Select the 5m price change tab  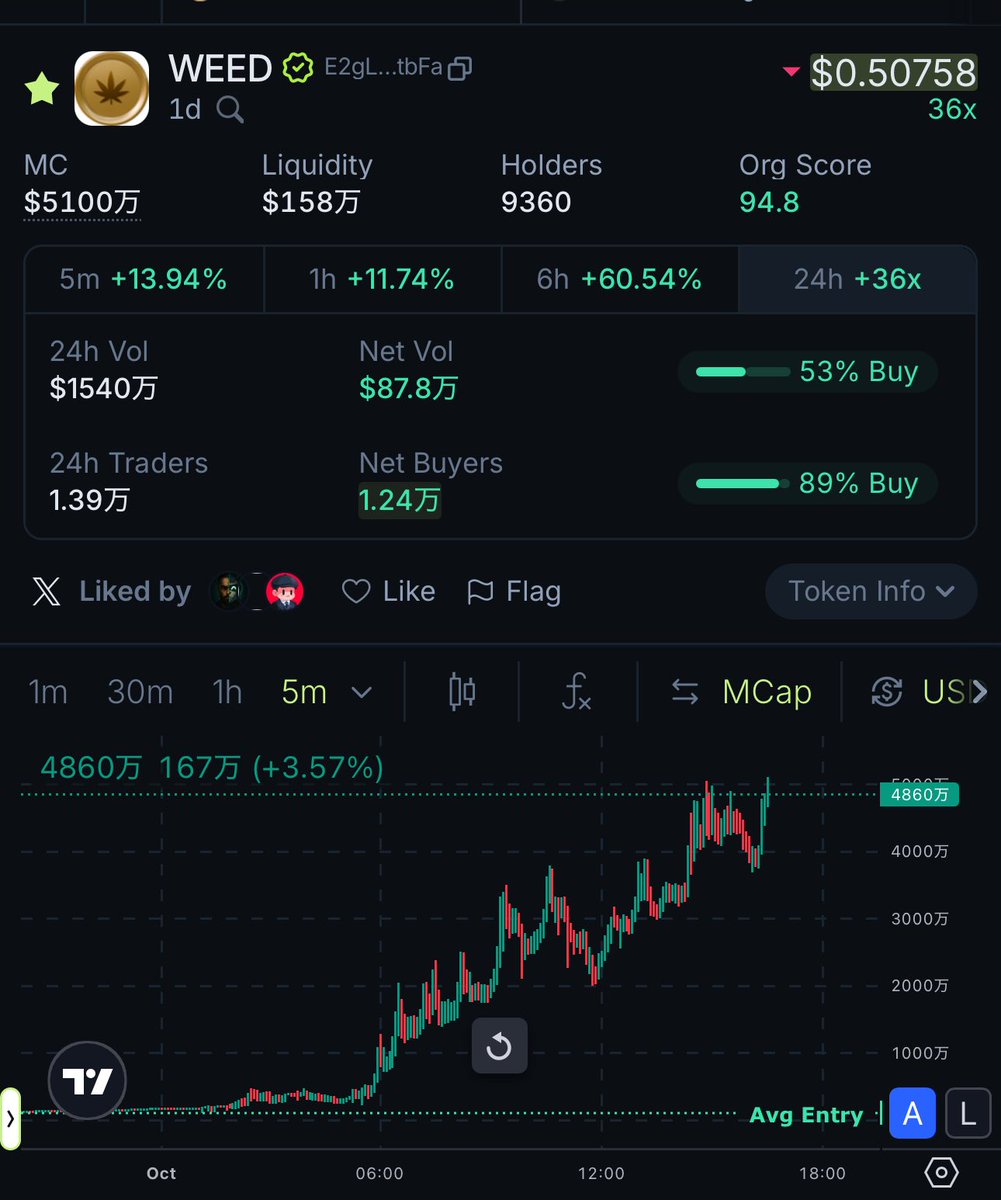tap(143, 279)
